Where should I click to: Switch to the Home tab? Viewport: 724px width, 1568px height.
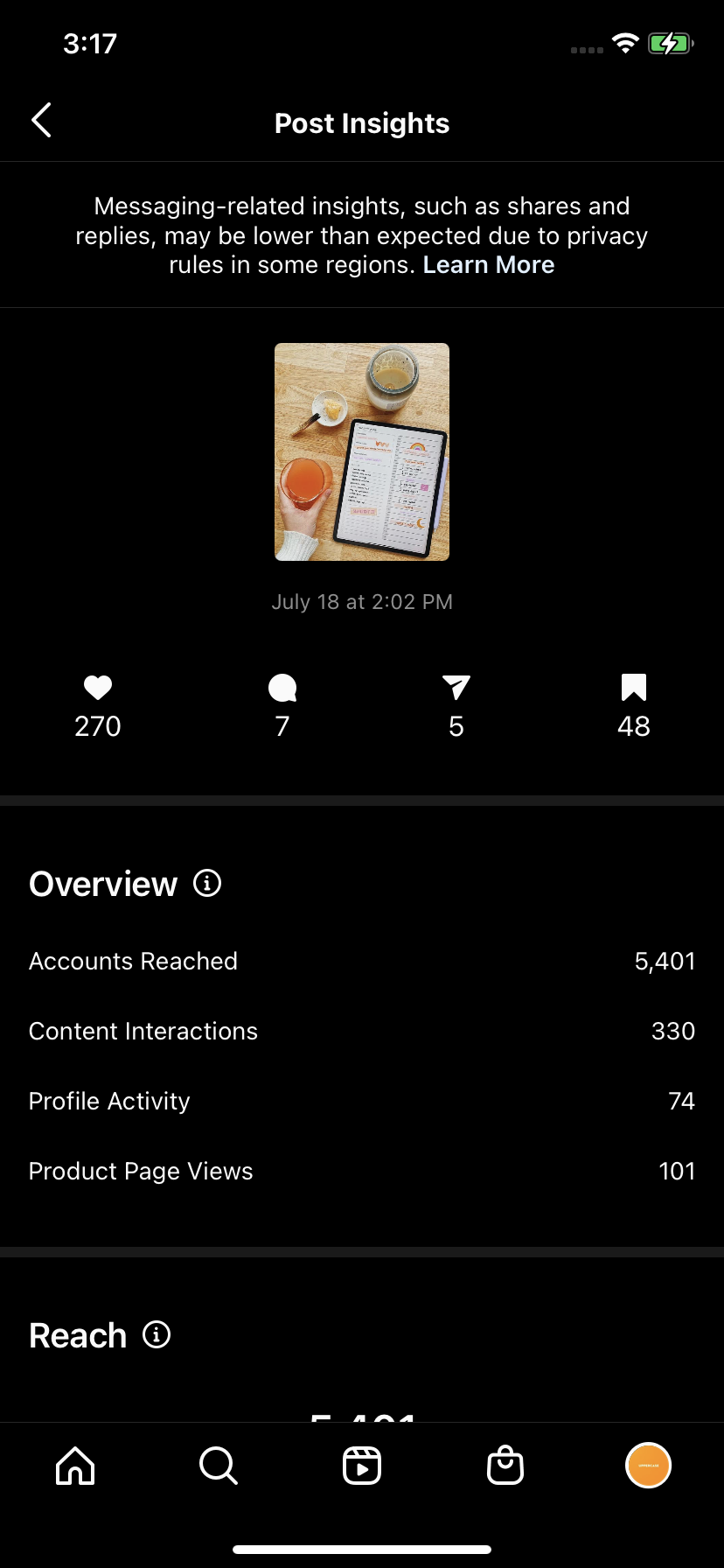(x=75, y=1466)
